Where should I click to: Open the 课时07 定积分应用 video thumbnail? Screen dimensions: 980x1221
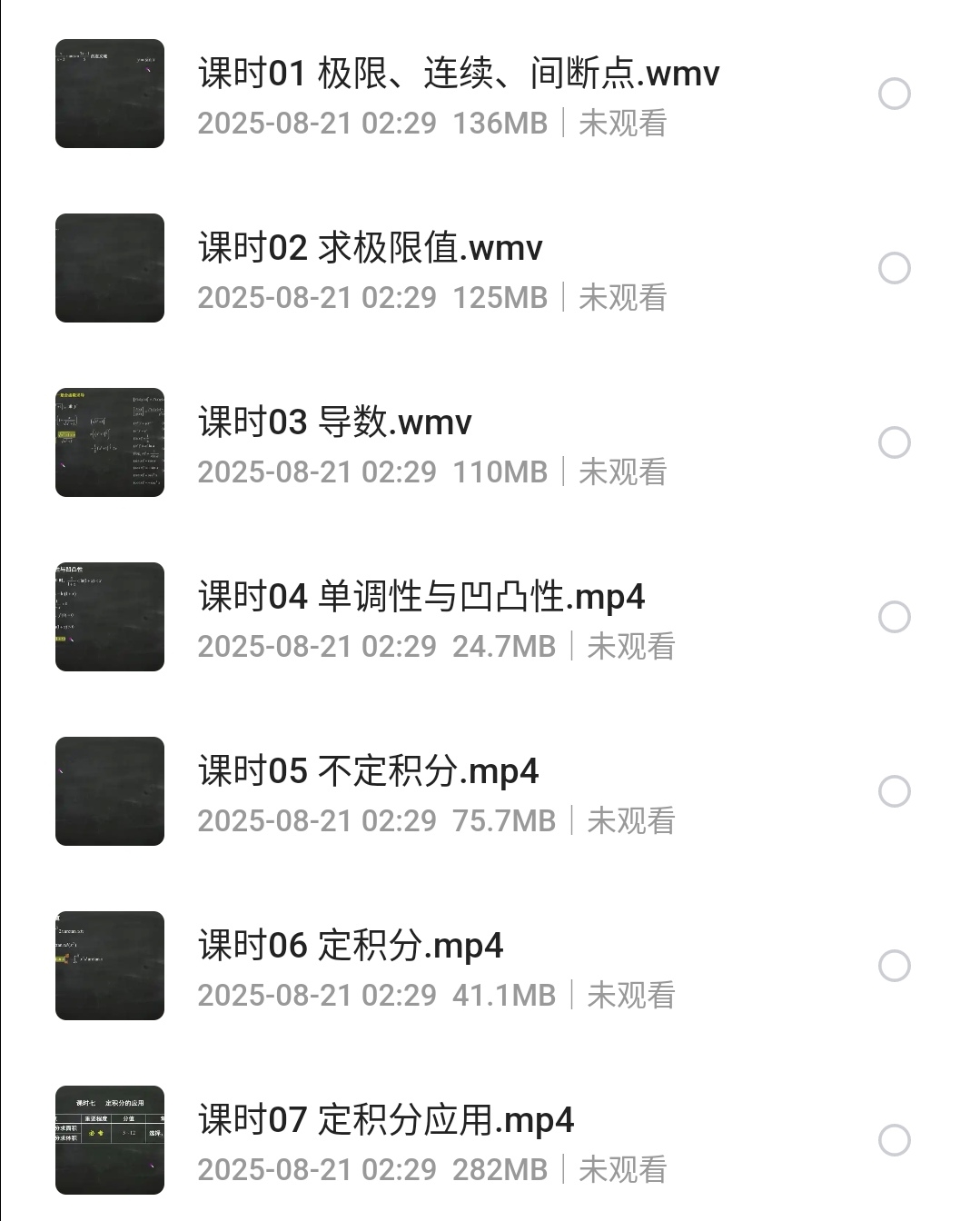click(109, 1140)
